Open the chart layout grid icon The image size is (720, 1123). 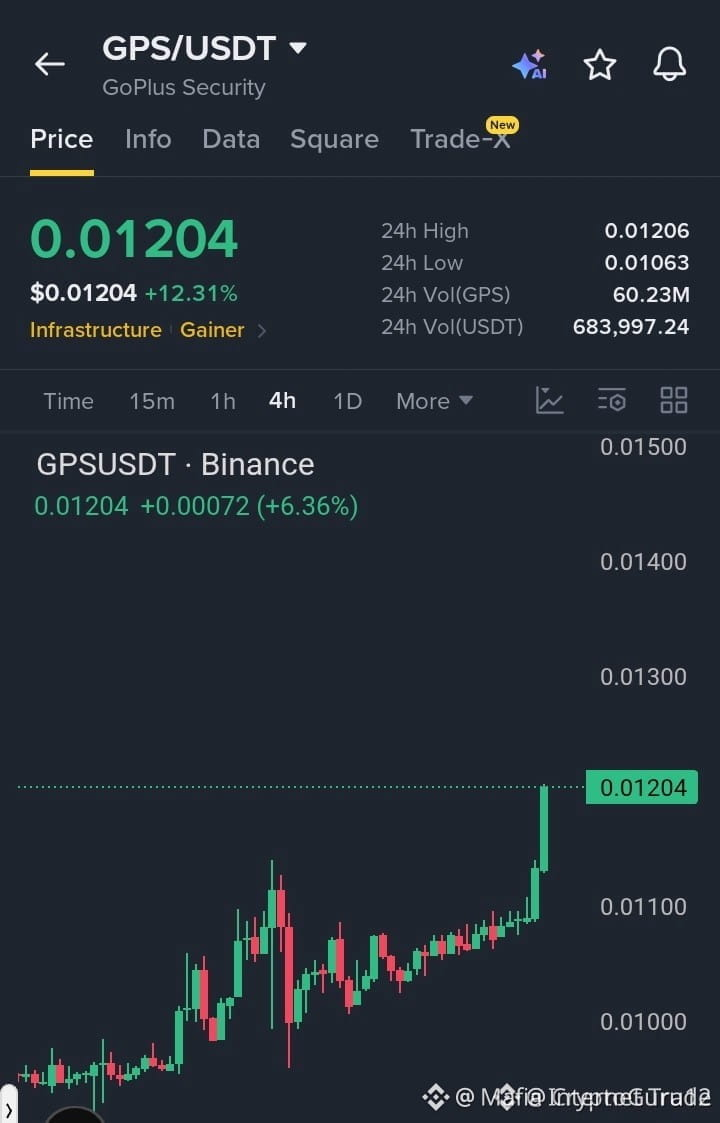(x=673, y=400)
